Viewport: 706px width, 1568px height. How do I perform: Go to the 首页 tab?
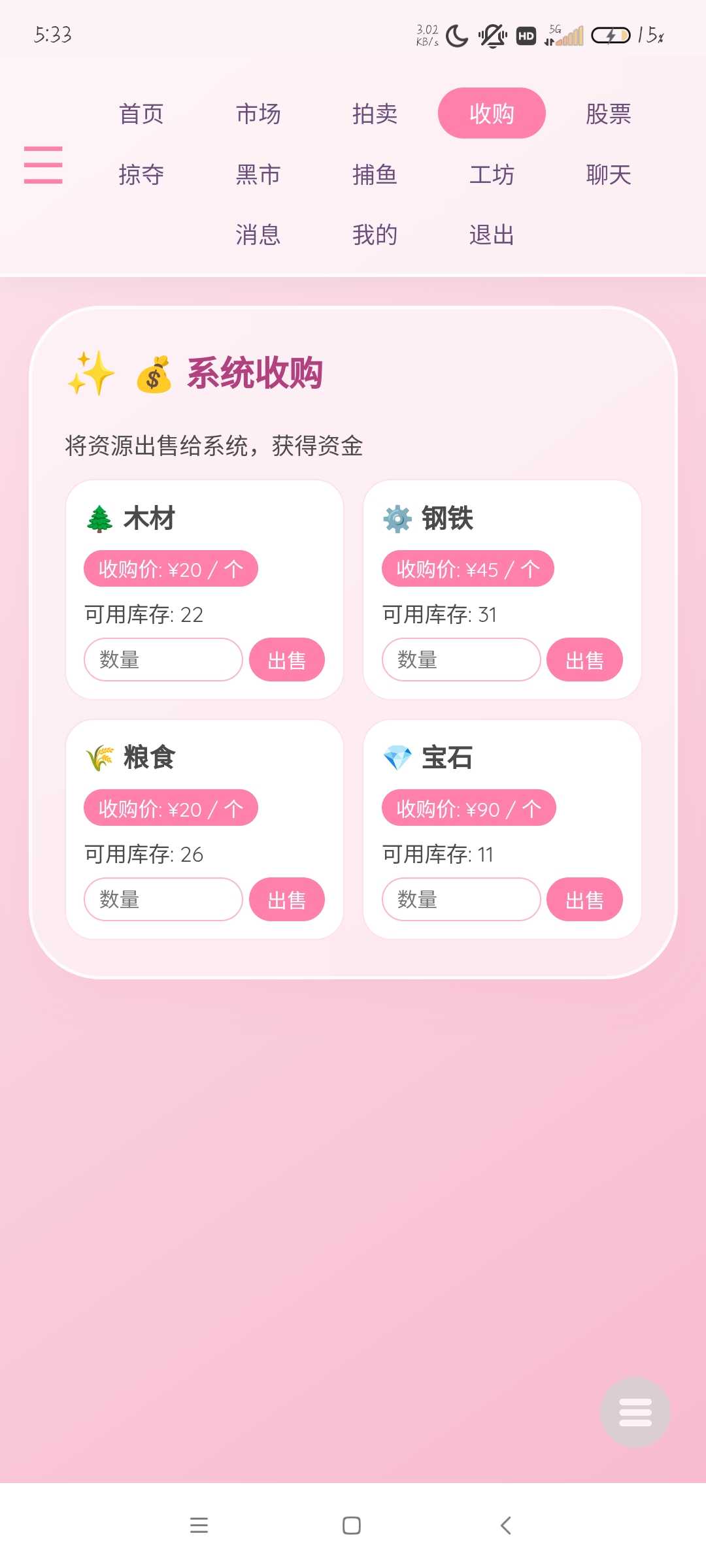tap(141, 114)
